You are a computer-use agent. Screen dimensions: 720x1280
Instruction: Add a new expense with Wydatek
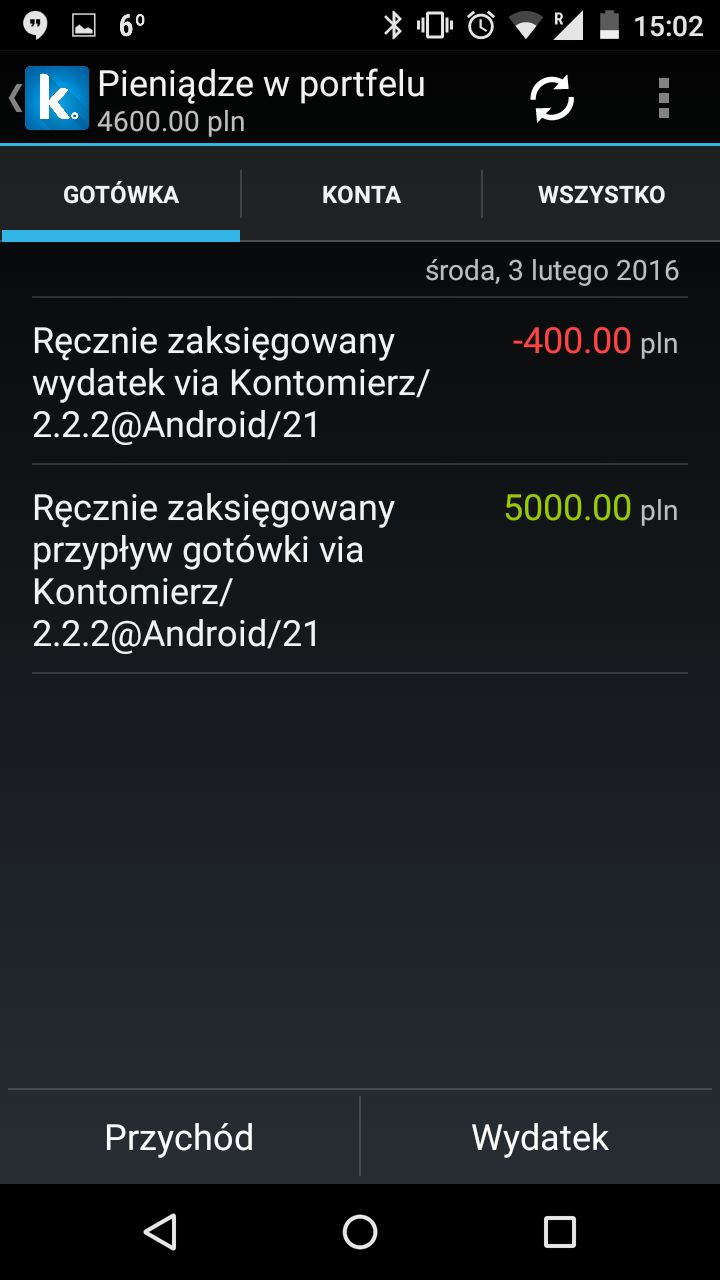coord(540,1137)
